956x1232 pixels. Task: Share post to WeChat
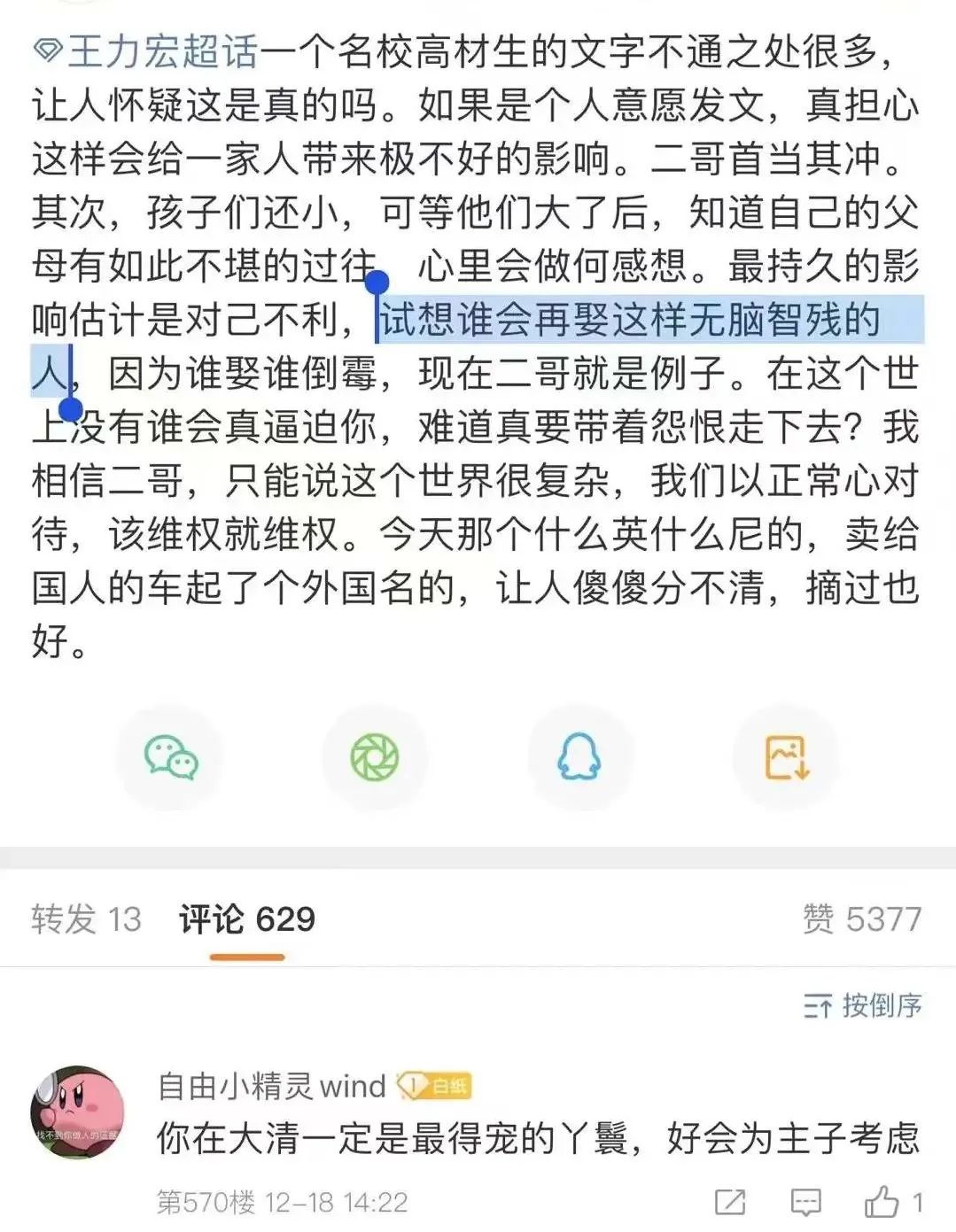(170, 758)
